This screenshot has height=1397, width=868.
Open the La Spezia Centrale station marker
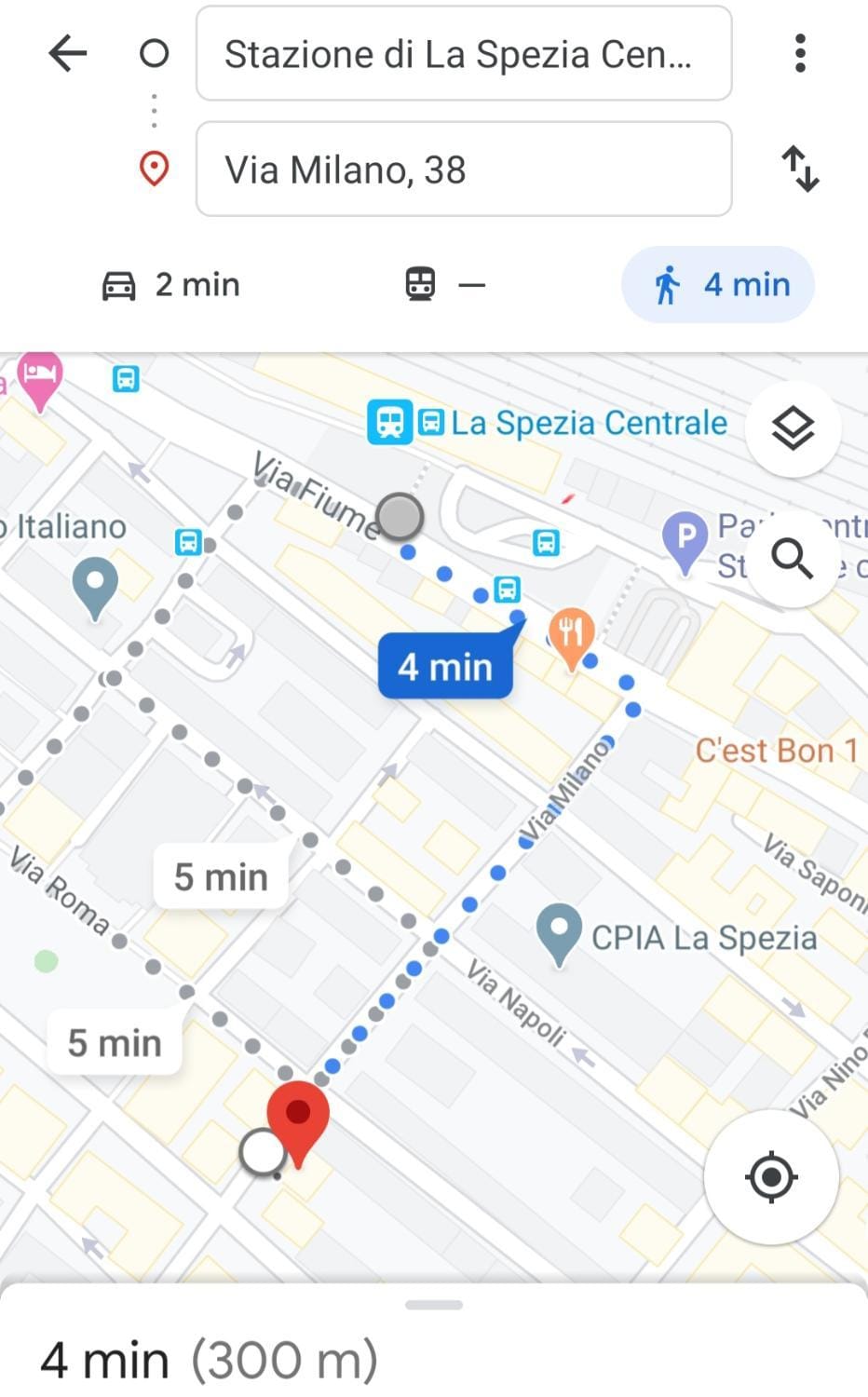point(390,422)
